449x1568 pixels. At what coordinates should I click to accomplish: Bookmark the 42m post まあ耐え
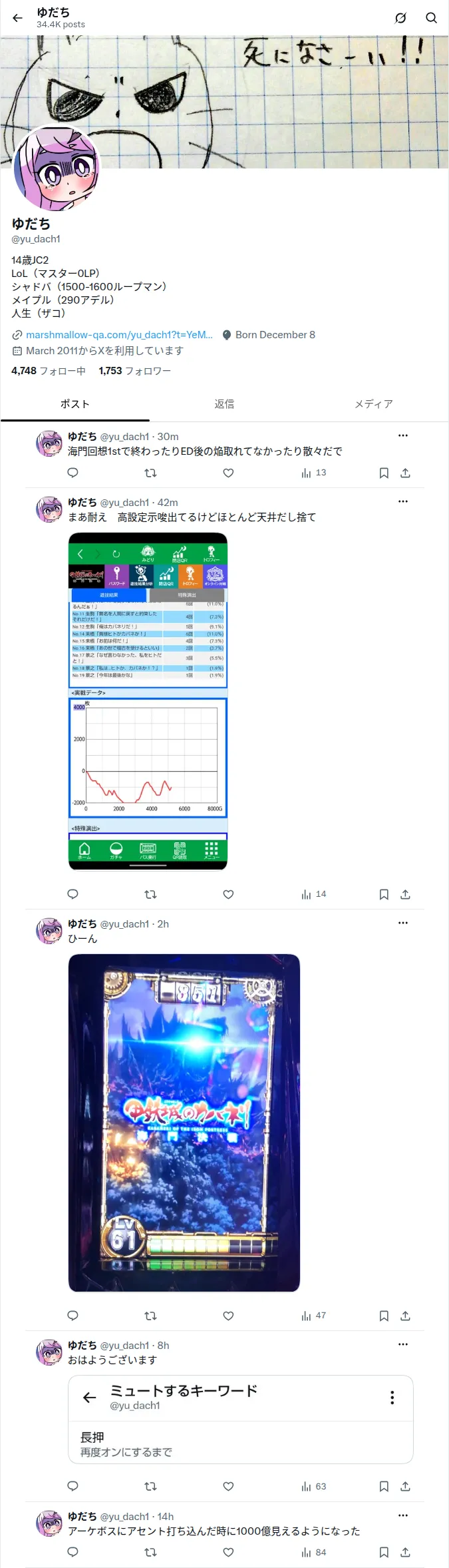(x=384, y=894)
